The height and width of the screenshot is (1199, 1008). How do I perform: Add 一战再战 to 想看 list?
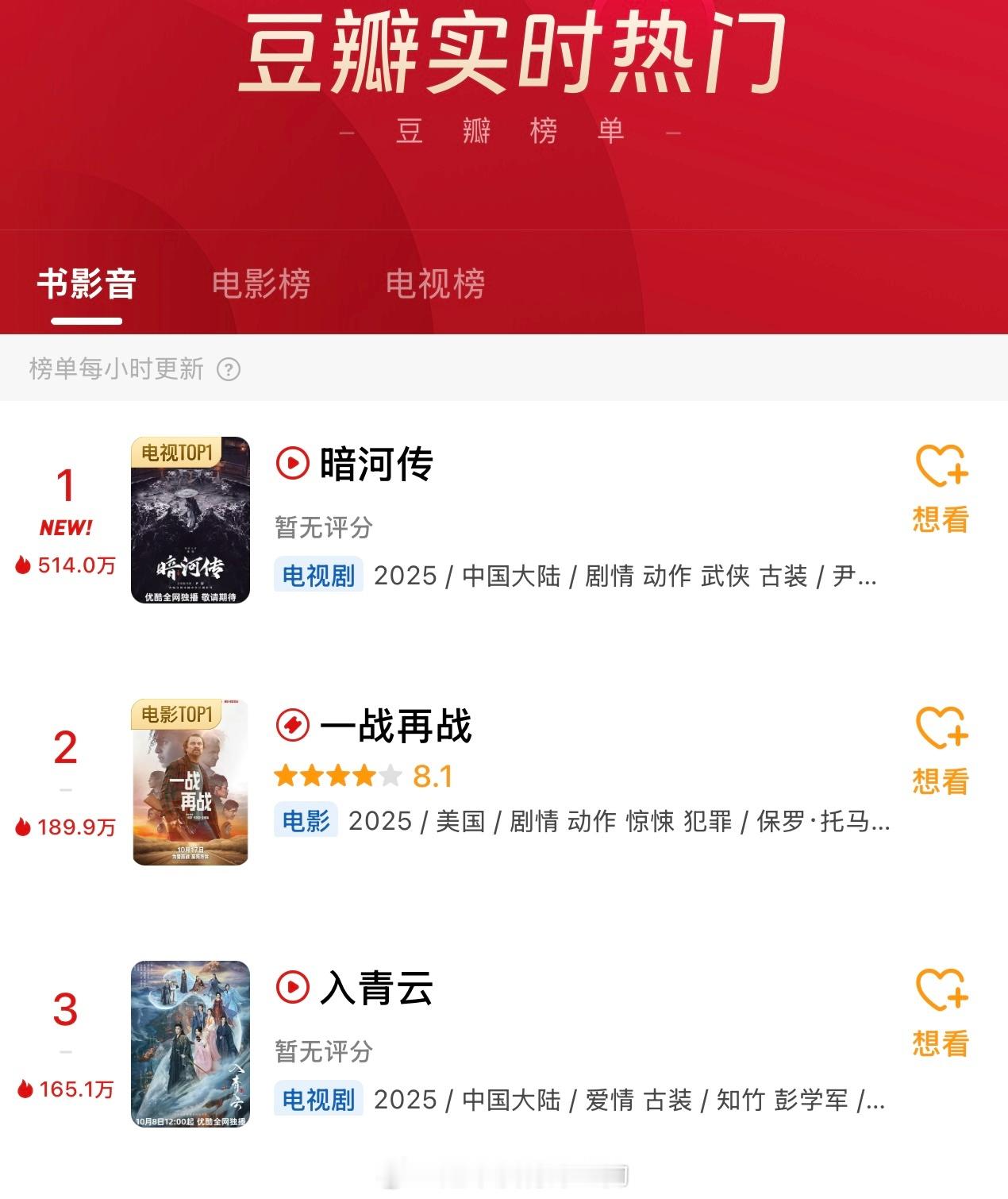coord(941,750)
